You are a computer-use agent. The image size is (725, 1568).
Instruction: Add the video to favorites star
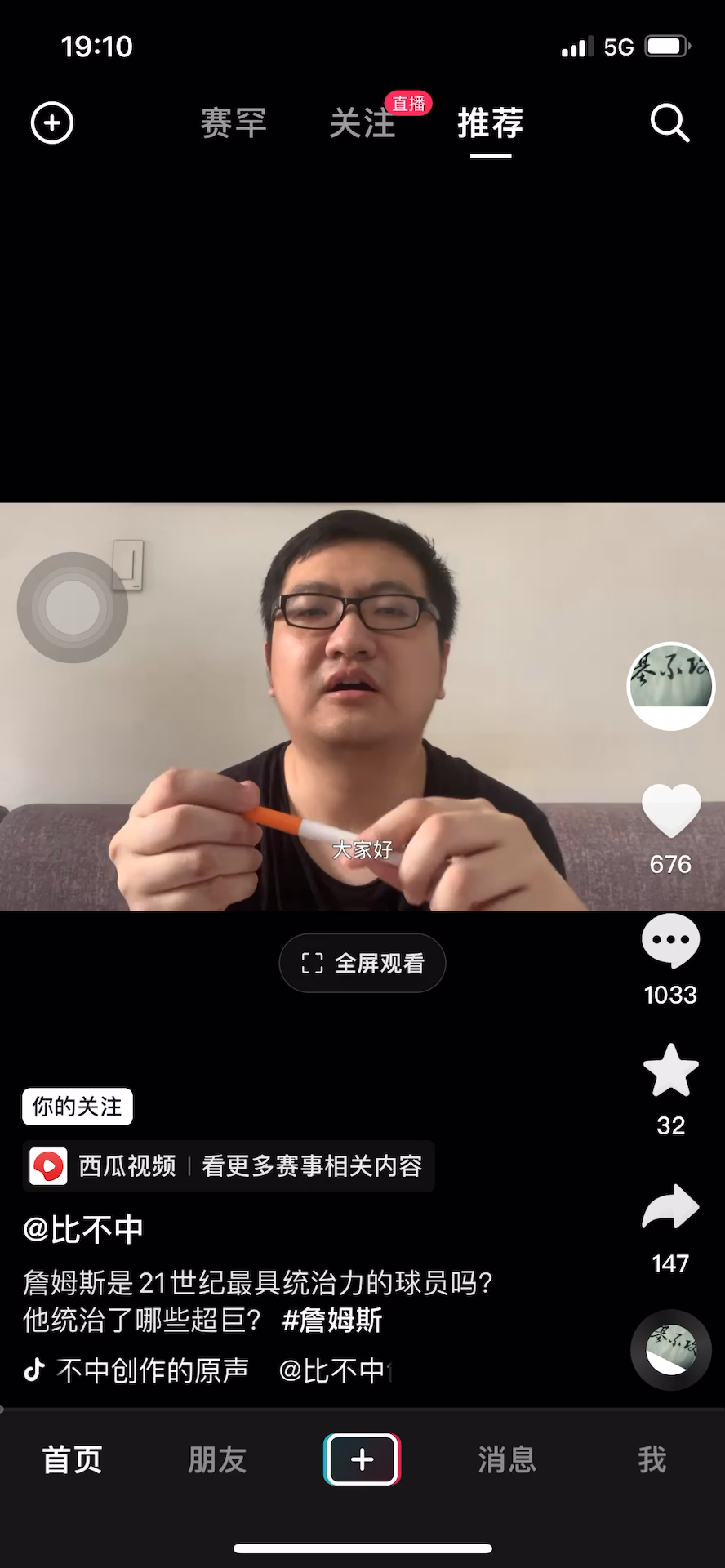(670, 1071)
